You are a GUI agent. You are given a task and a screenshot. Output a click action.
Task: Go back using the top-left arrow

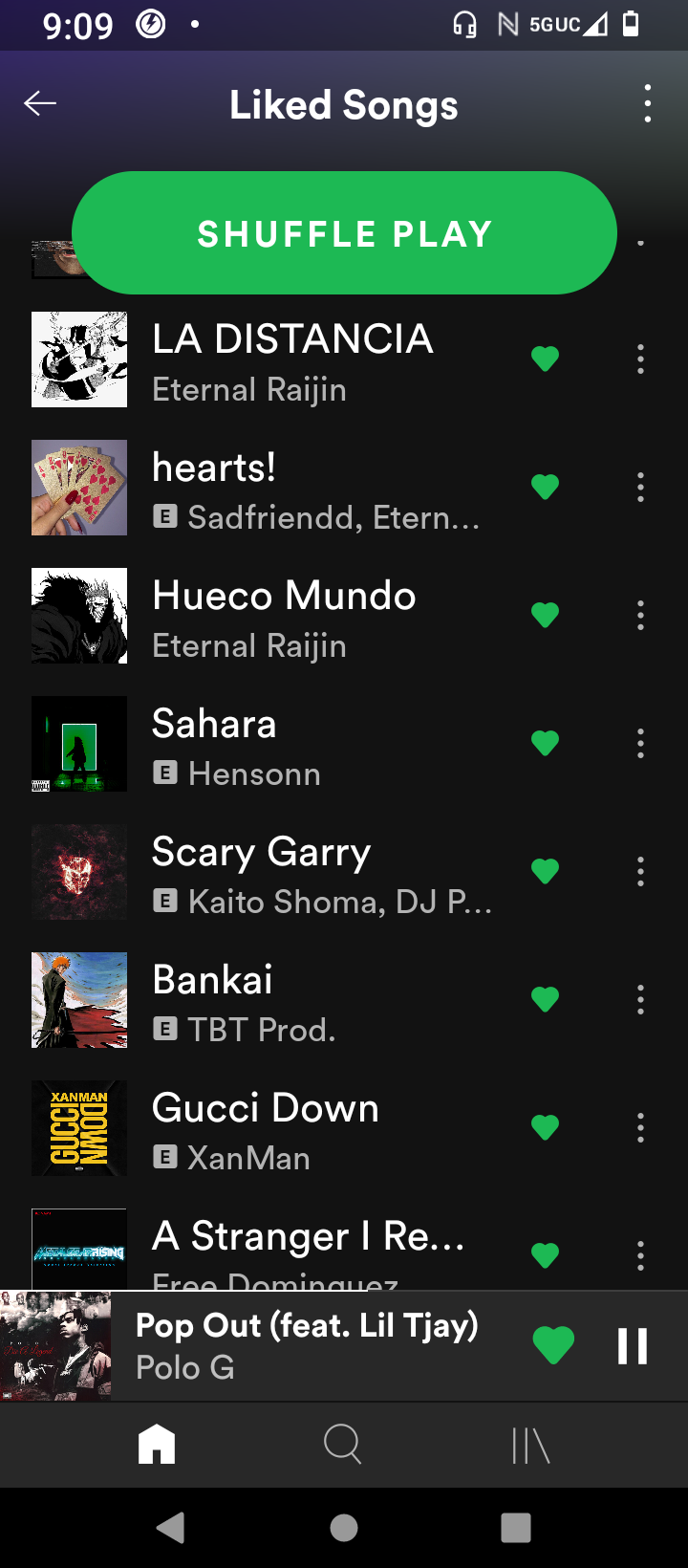40,103
